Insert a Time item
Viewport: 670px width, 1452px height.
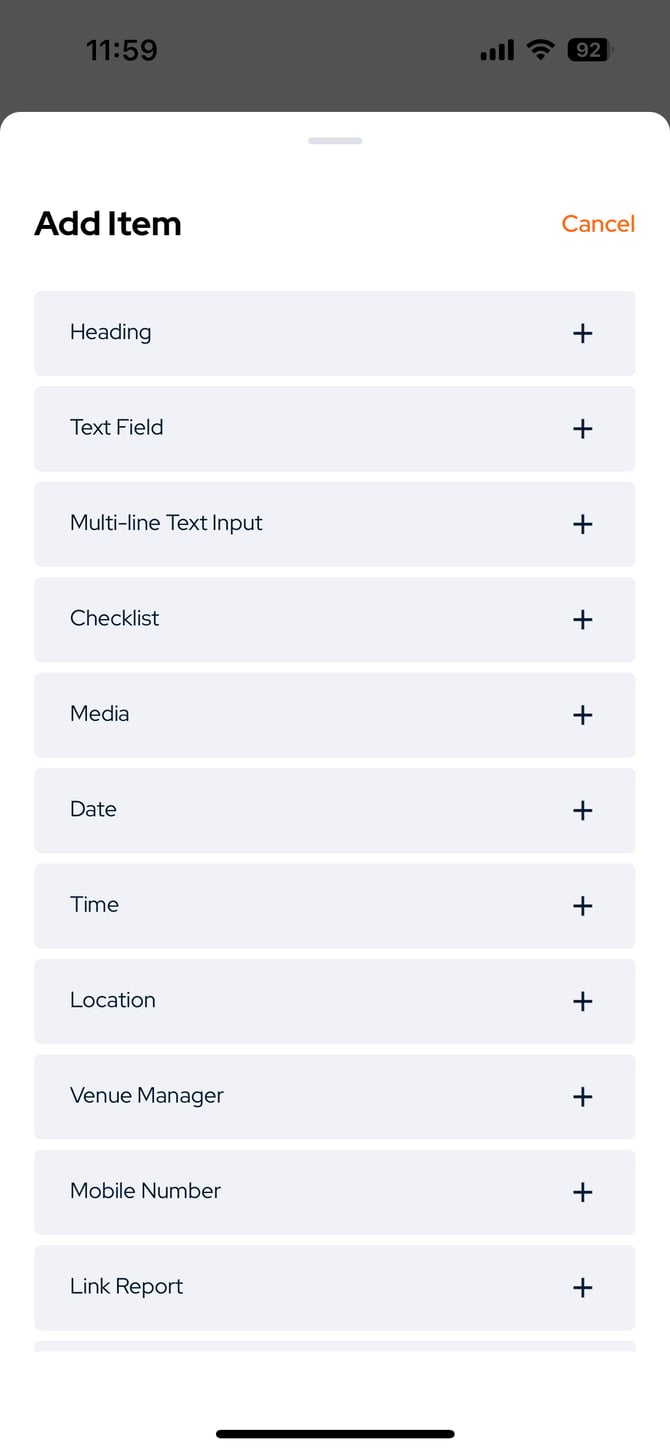point(335,906)
